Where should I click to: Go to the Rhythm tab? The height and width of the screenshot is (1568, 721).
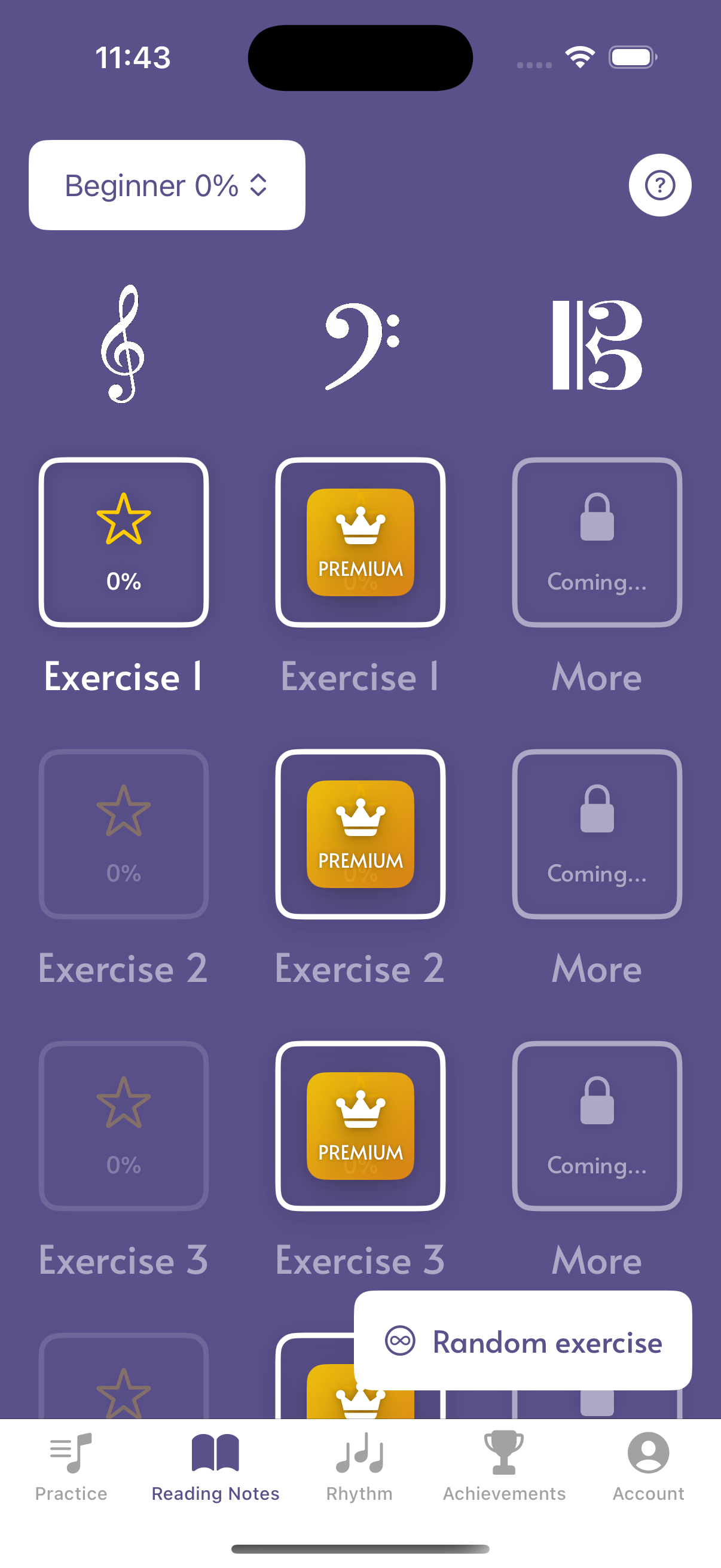[x=359, y=1467]
